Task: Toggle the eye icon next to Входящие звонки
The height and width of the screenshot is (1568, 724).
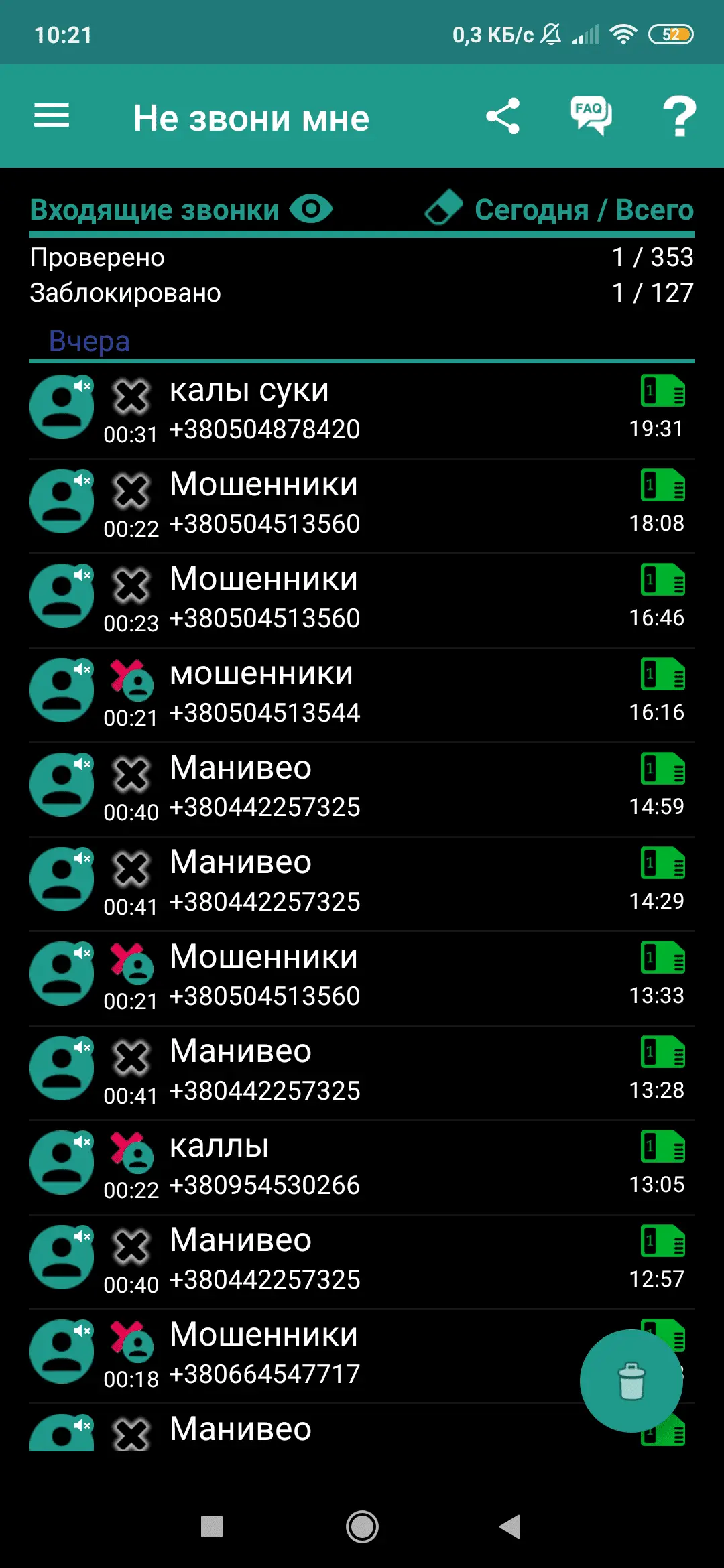Action: click(x=311, y=210)
